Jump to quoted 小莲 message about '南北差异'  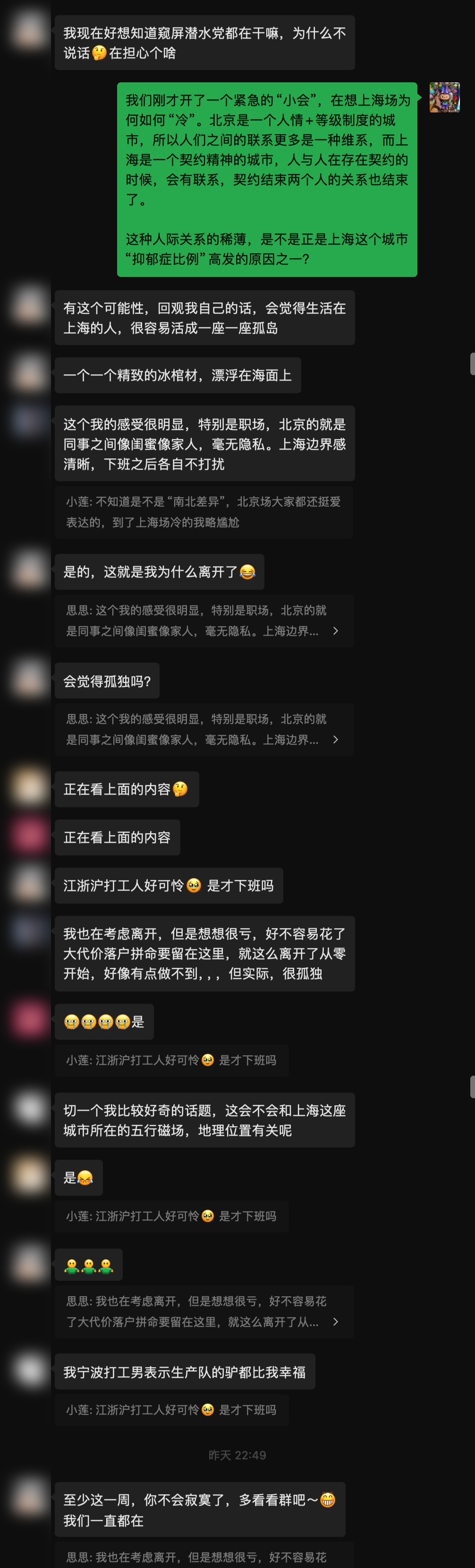pyautogui.click(x=204, y=512)
